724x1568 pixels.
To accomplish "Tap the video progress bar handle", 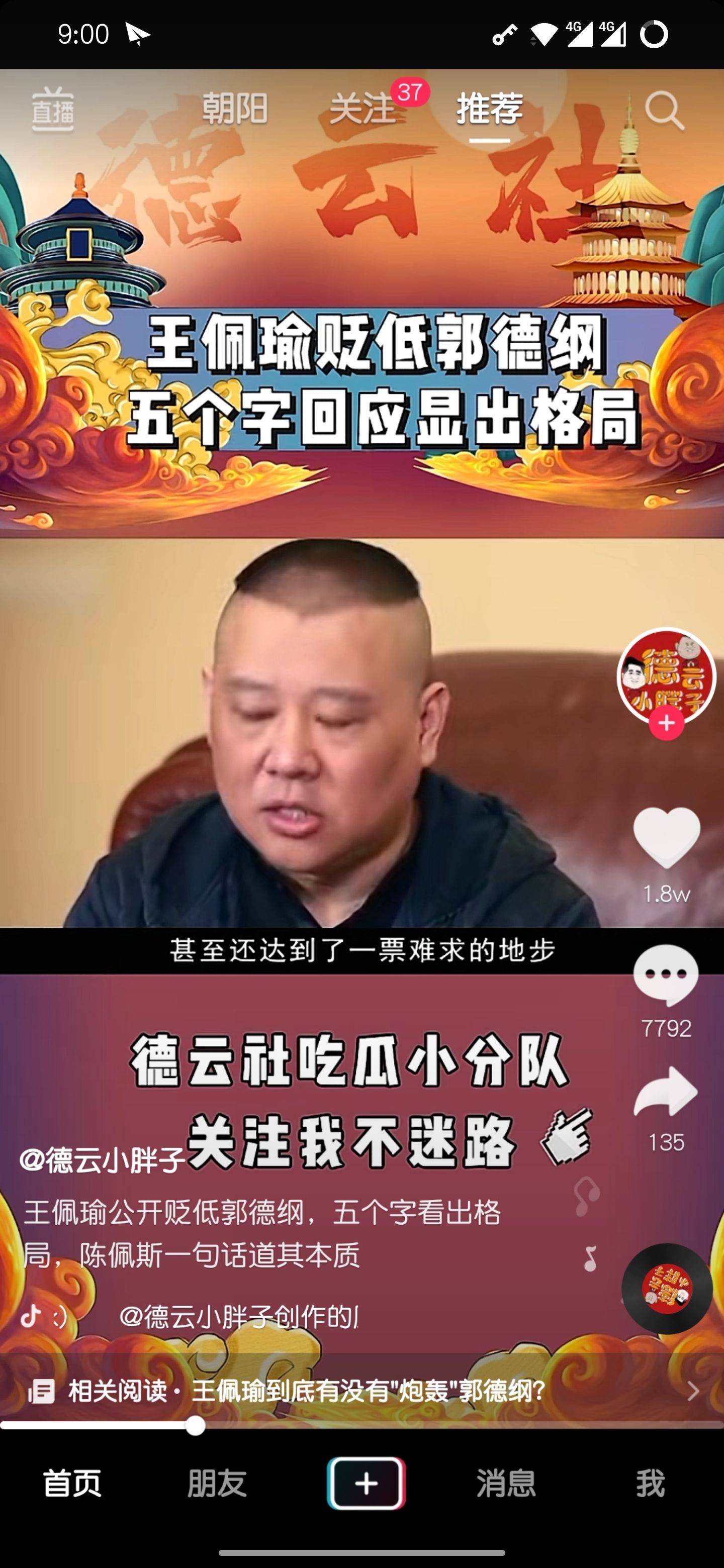I will (x=195, y=1426).
